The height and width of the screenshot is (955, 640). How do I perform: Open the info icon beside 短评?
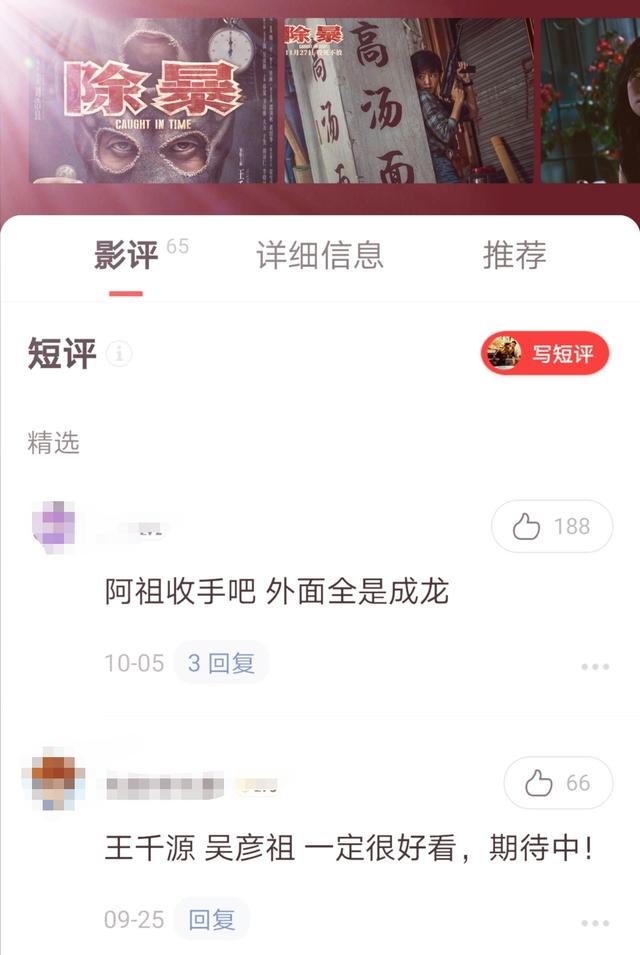(x=119, y=354)
